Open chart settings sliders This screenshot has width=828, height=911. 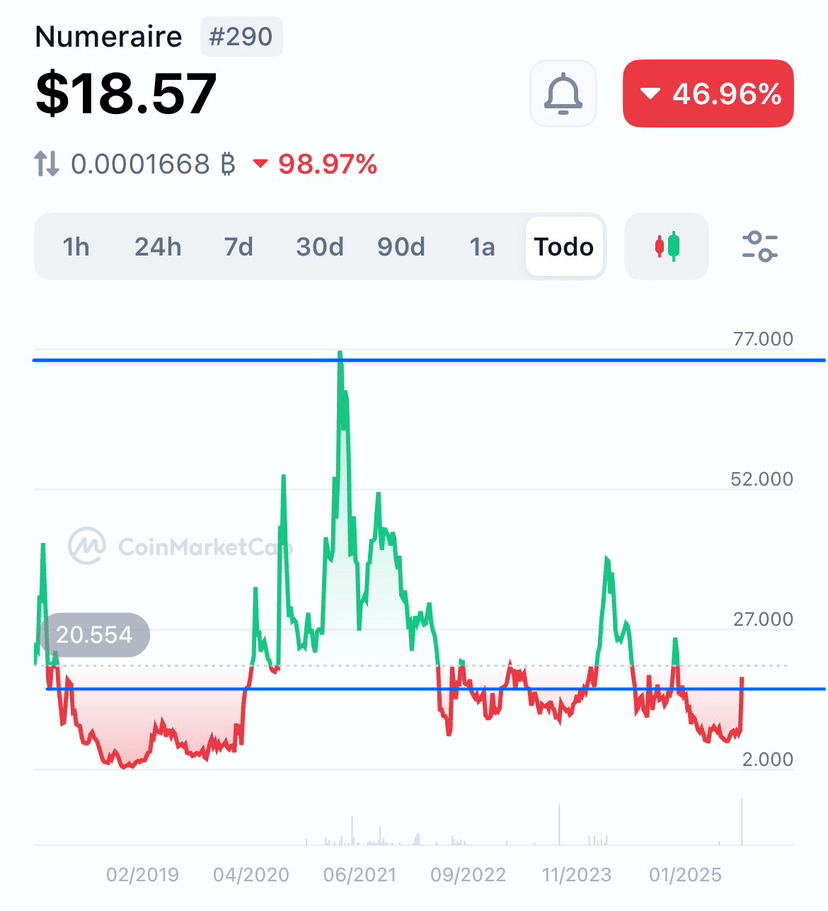click(760, 246)
